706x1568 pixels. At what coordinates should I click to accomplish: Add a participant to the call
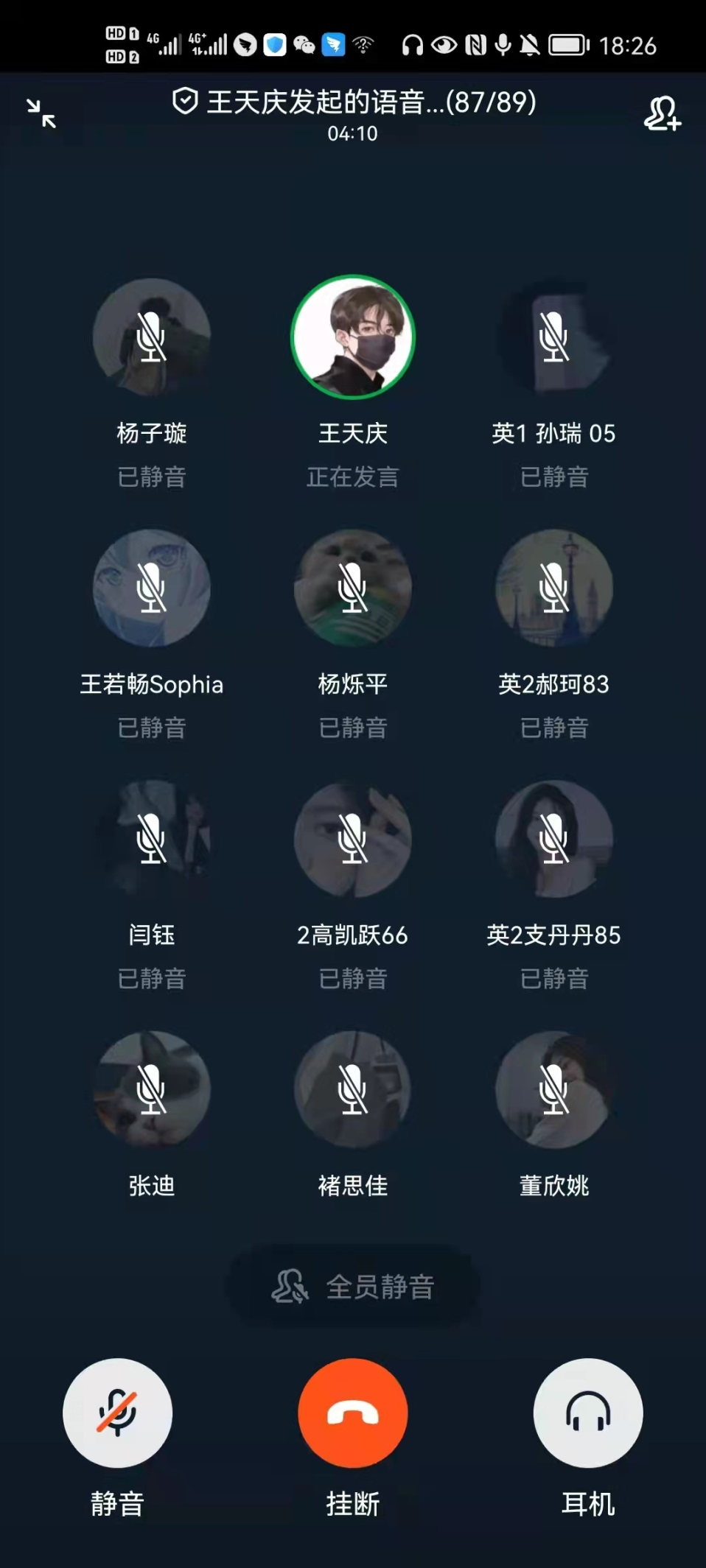tap(662, 113)
